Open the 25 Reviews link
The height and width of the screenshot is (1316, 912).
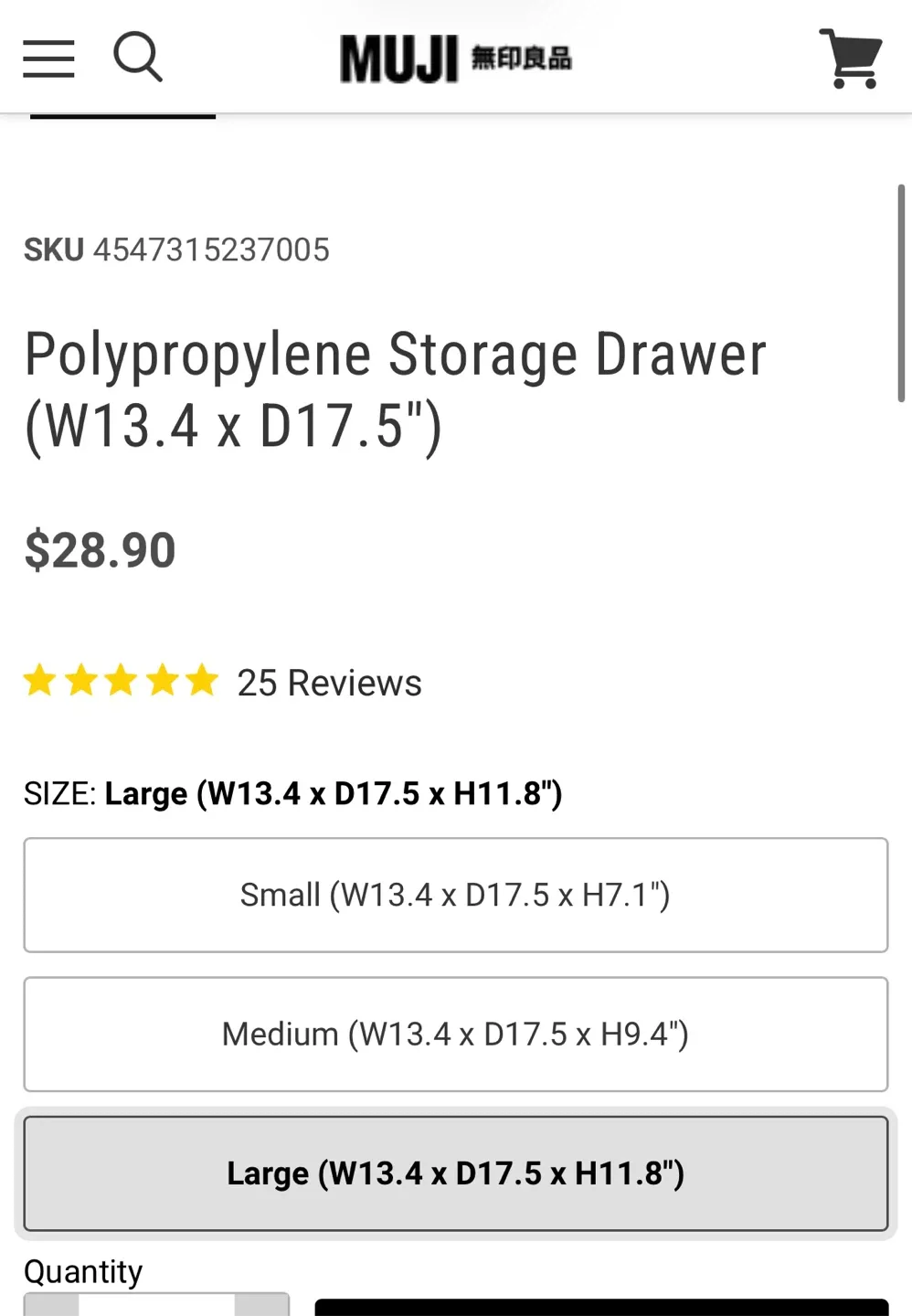click(329, 683)
